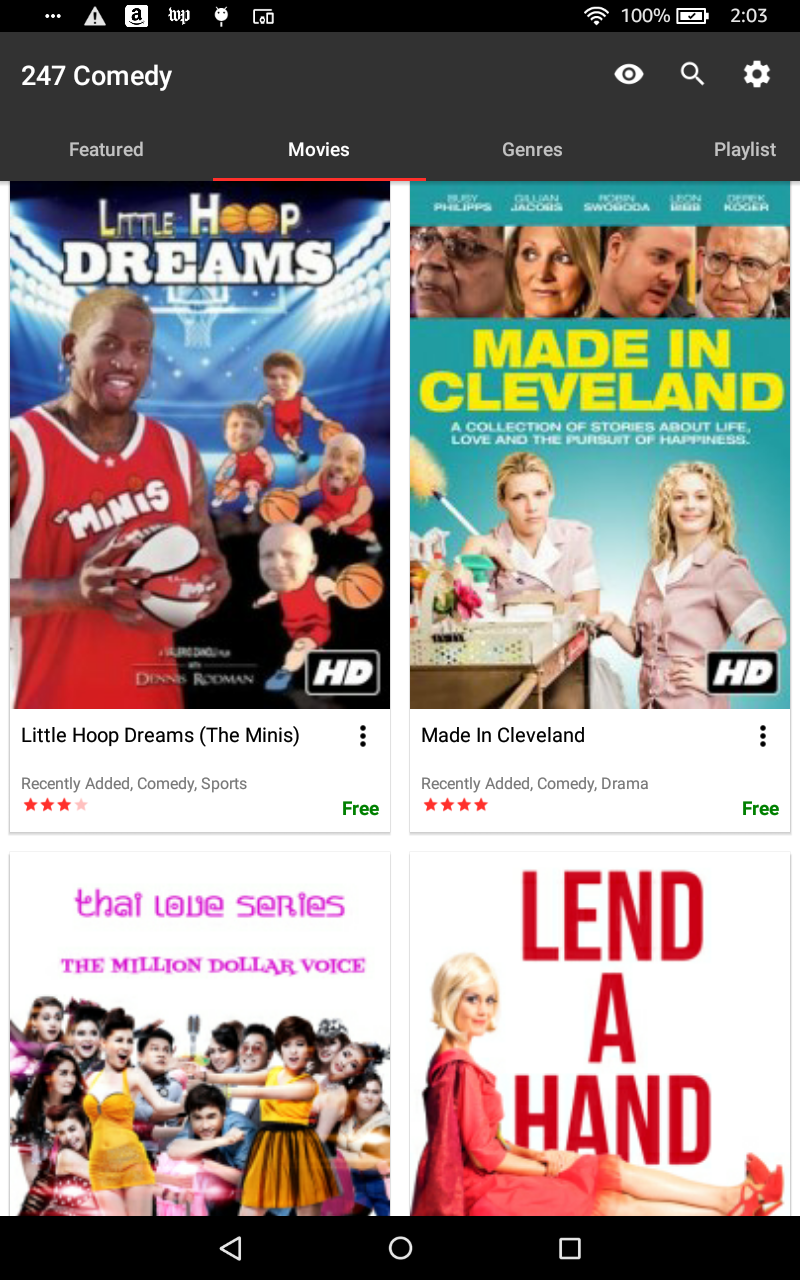800x1280 pixels.
Task: Toggle the eye viewing filter in the toolbar
Action: (628, 73)
